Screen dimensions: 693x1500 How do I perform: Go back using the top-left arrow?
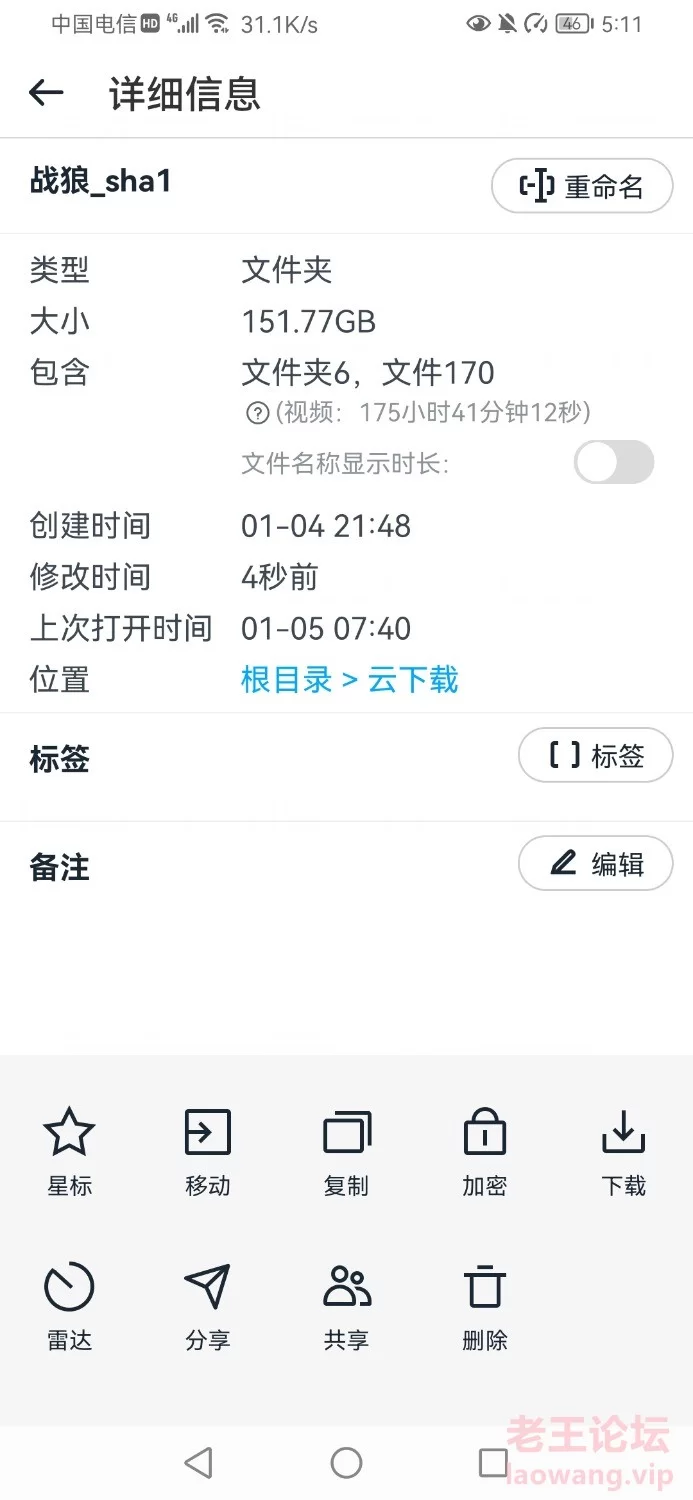(x=46, y=93)
